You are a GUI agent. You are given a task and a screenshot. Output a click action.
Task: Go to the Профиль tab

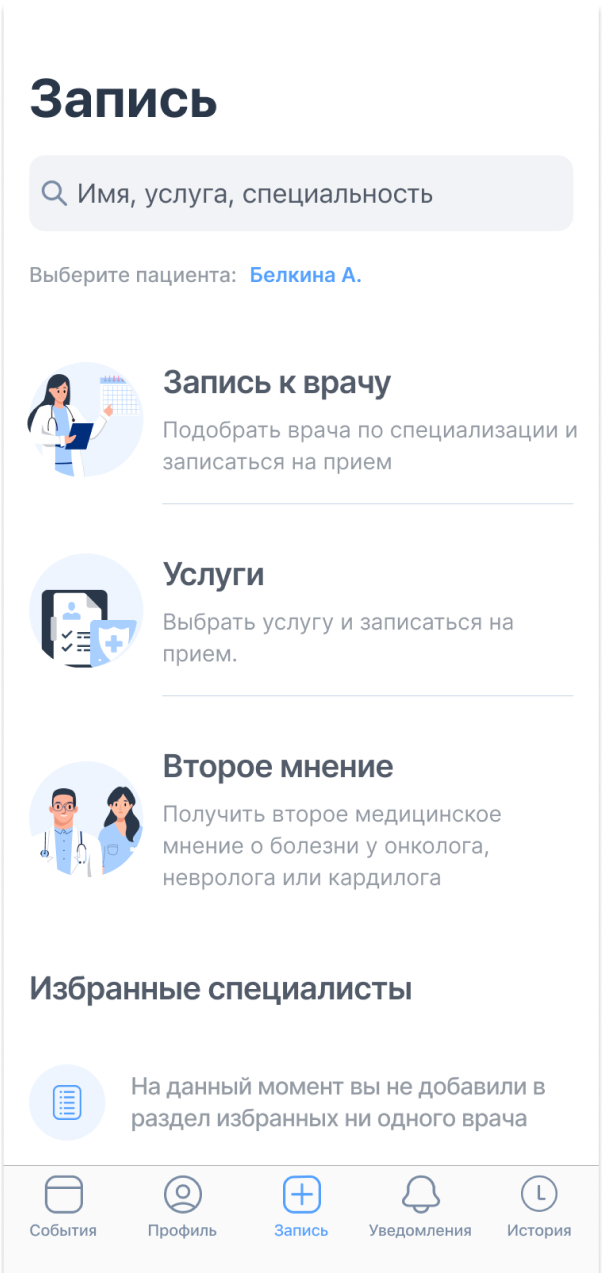point(182,1207)
